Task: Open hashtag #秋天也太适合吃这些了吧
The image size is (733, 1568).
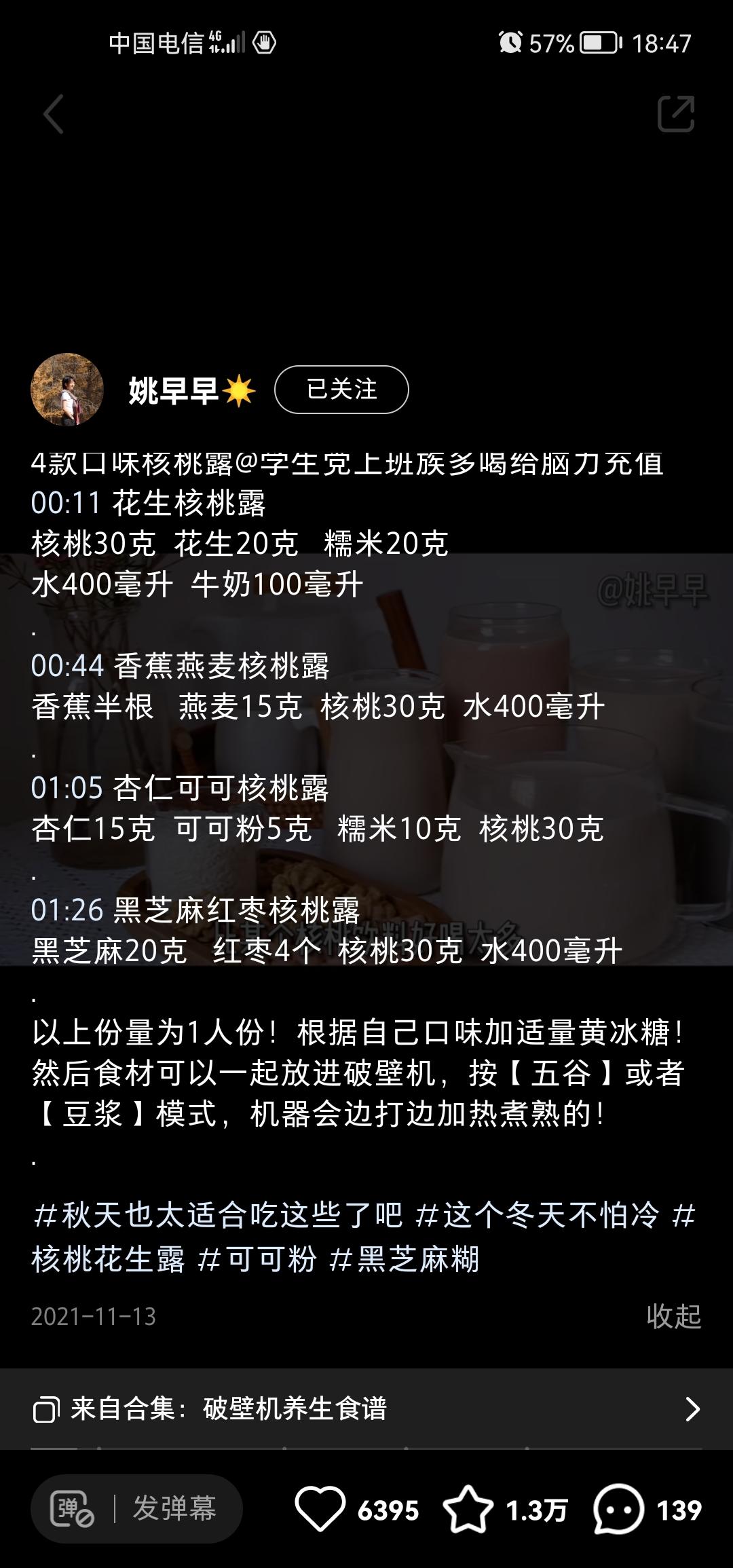Action: pyautogui.click(x=219, y=1215)
